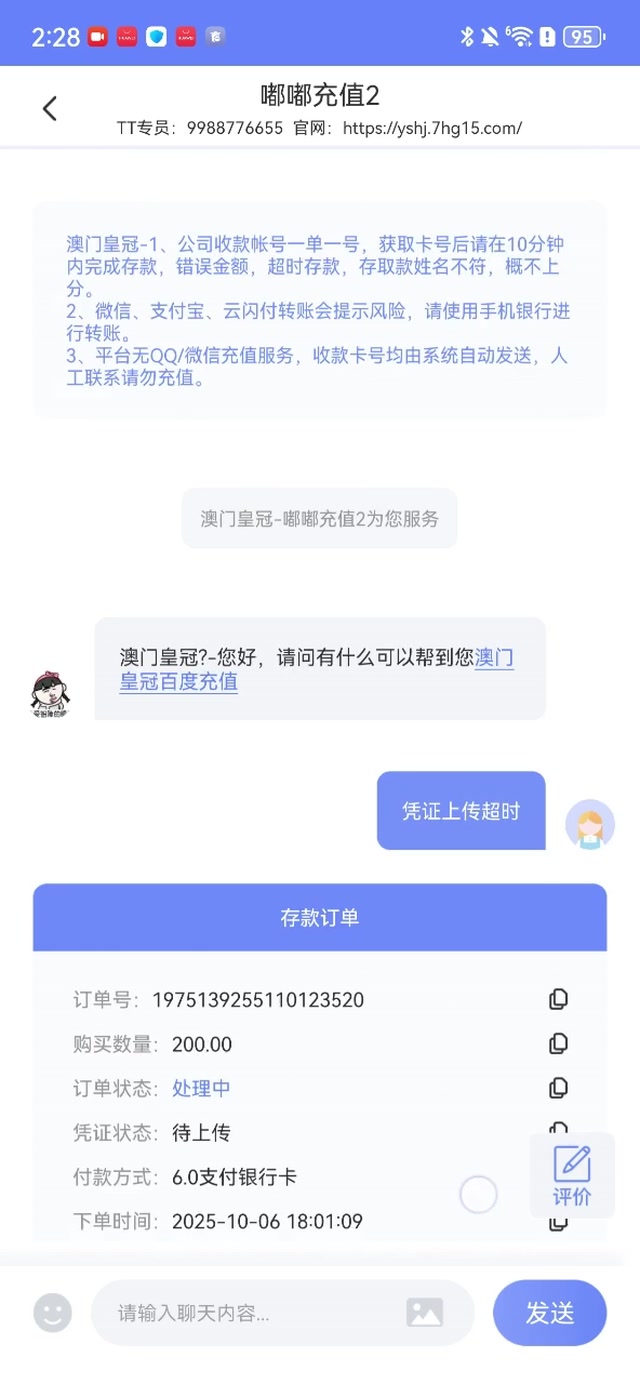This screenshot has width=640, height=1384.
Task: Copy the 购买数量 value 200.00
Action: coord(558,1043)
